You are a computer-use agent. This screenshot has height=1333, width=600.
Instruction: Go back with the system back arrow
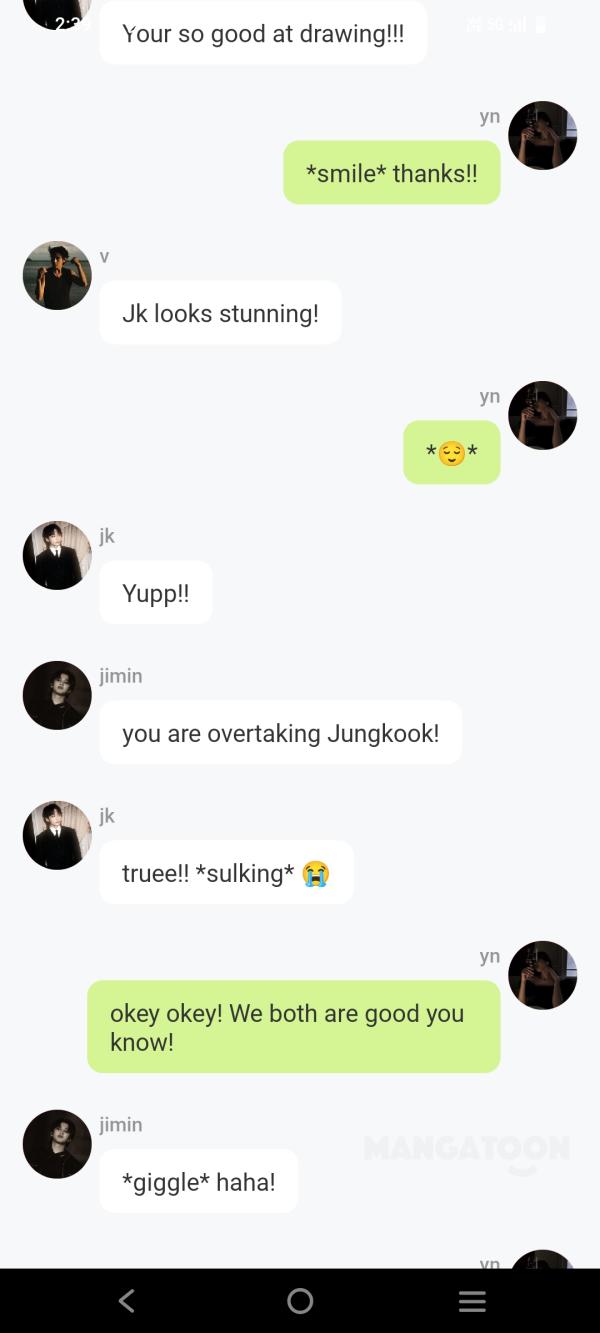point(127,1300)
